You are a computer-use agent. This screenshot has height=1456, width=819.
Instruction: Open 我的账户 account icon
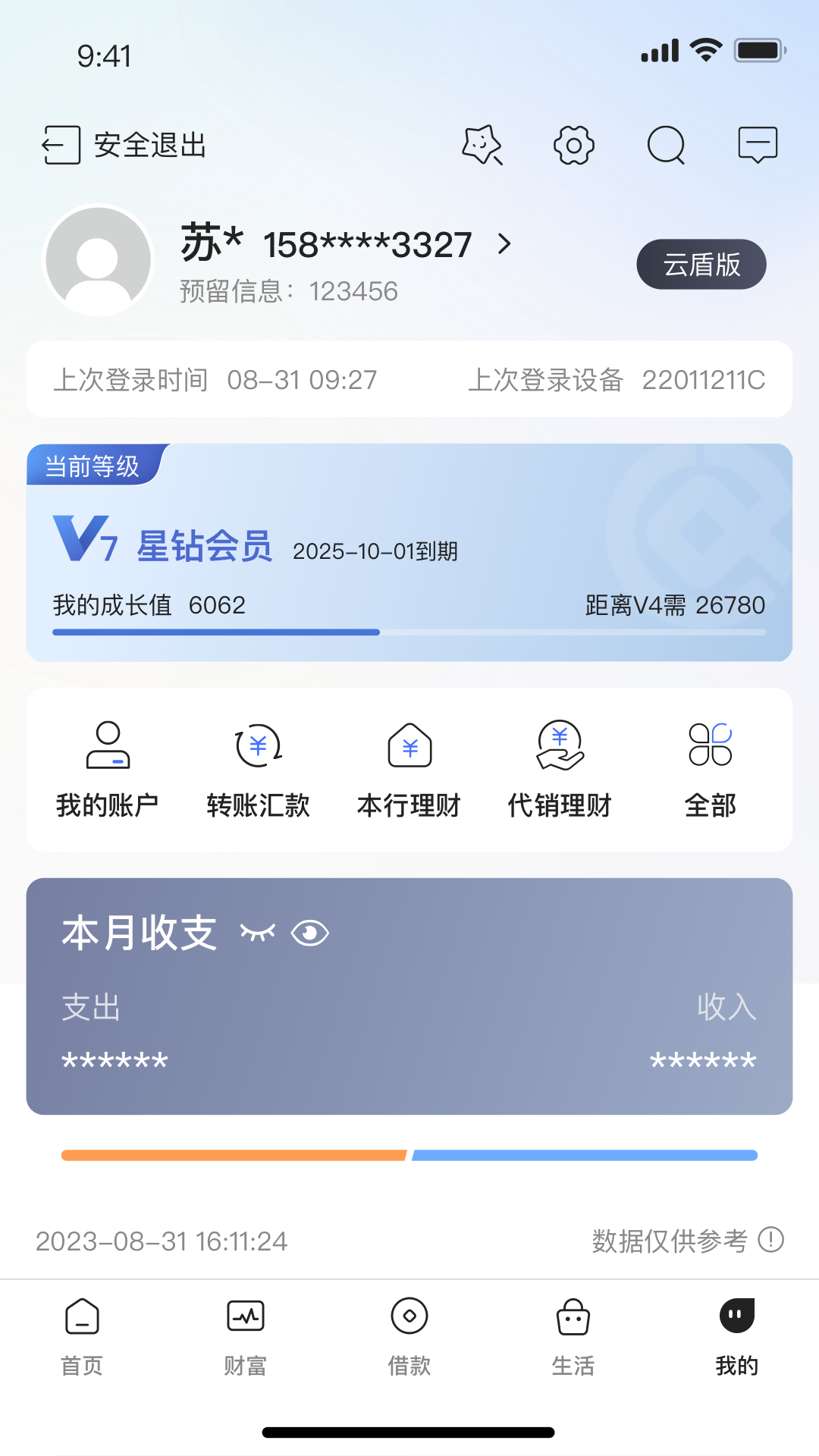click(106, 767)
